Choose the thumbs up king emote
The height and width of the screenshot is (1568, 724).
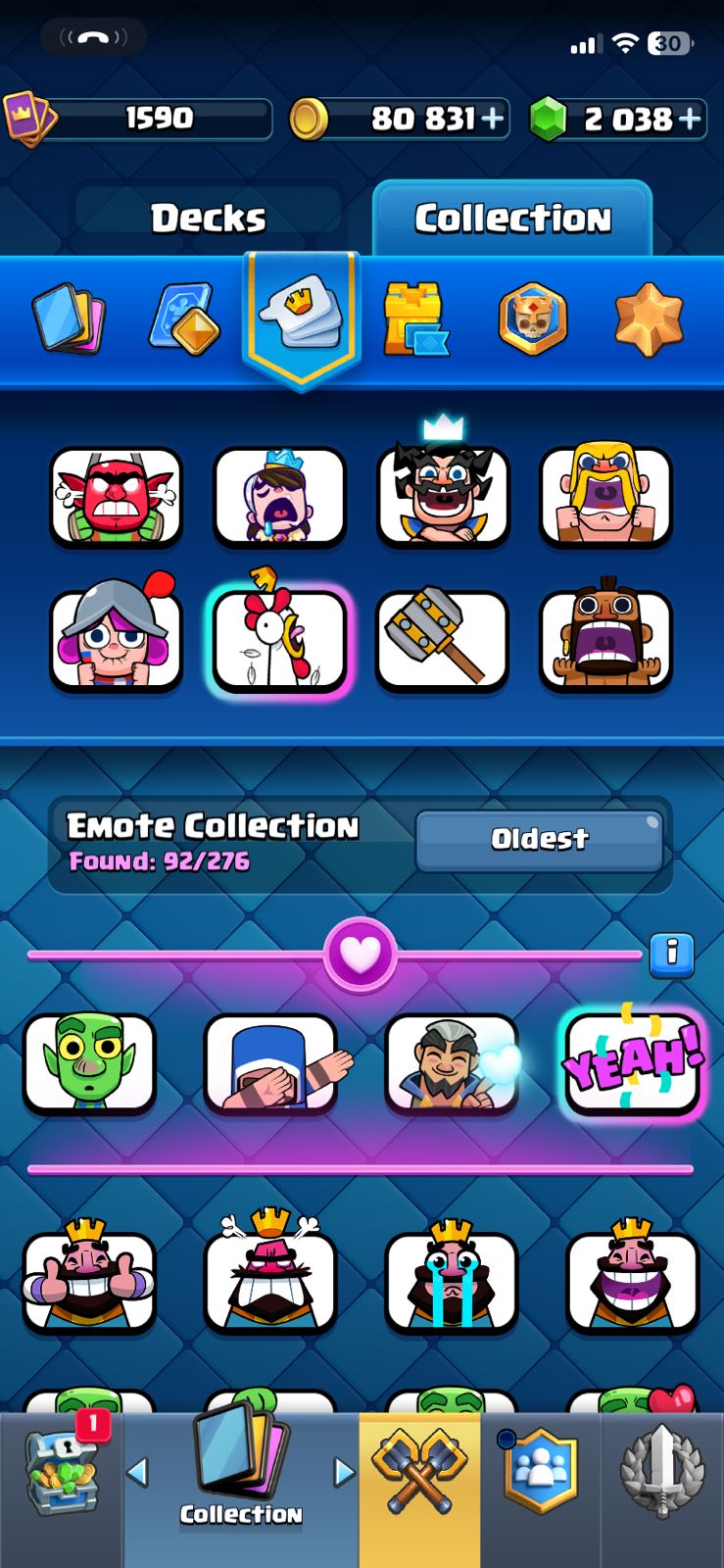89,1282
